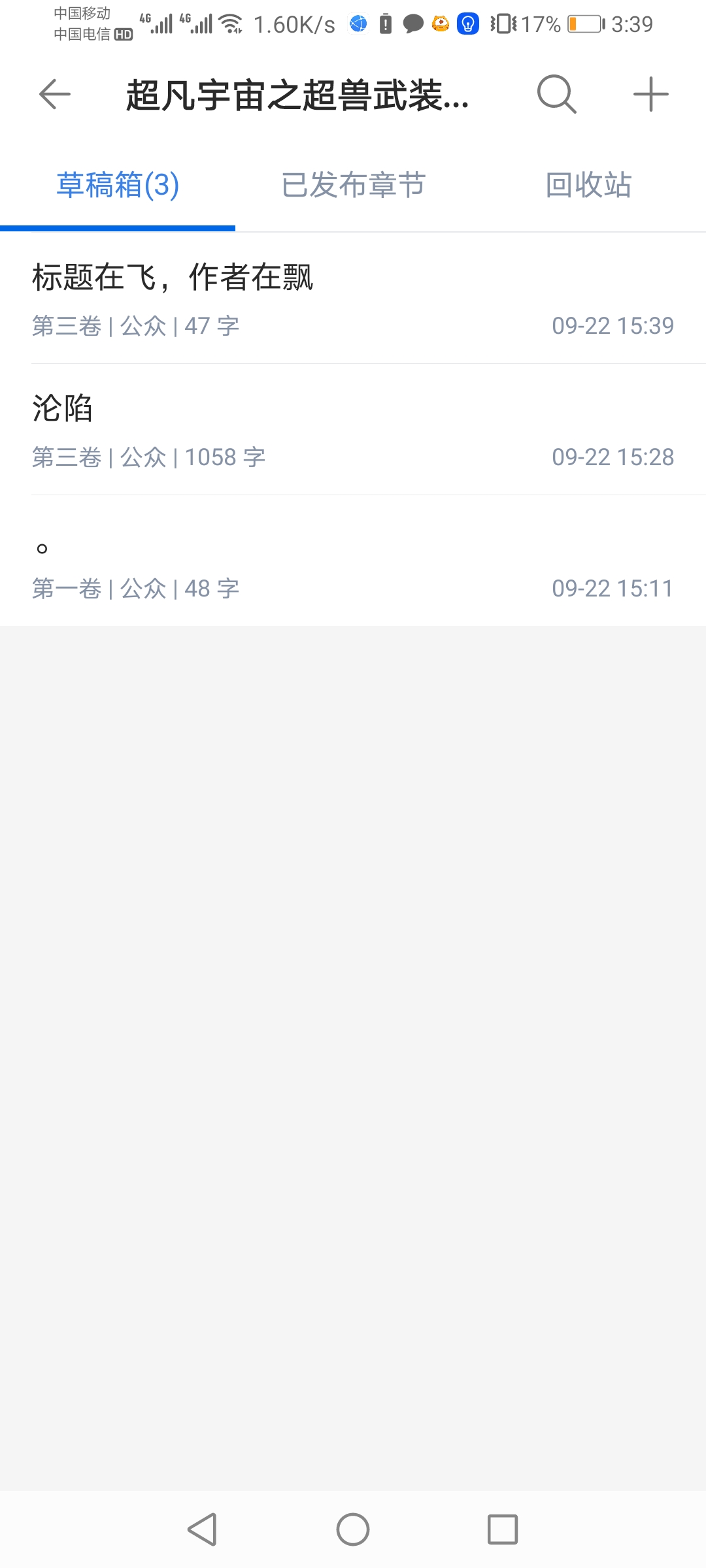Open the search magnifier icon
Image resolution: width=706 pixels, height=1568 pixels.
(x=556, y=95)
